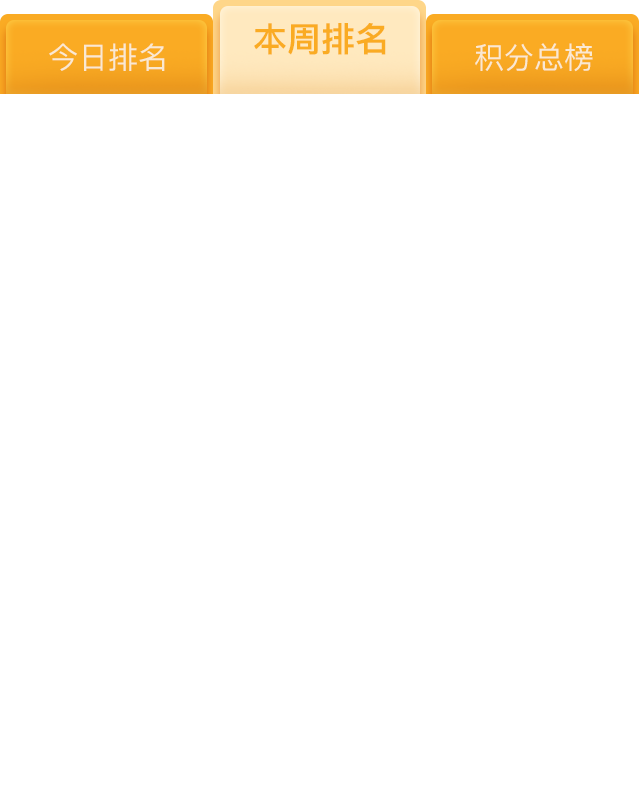Screen dimensions: 639x809
Task: Switch to the 今日排名 tab
Action: pos(107,57)
